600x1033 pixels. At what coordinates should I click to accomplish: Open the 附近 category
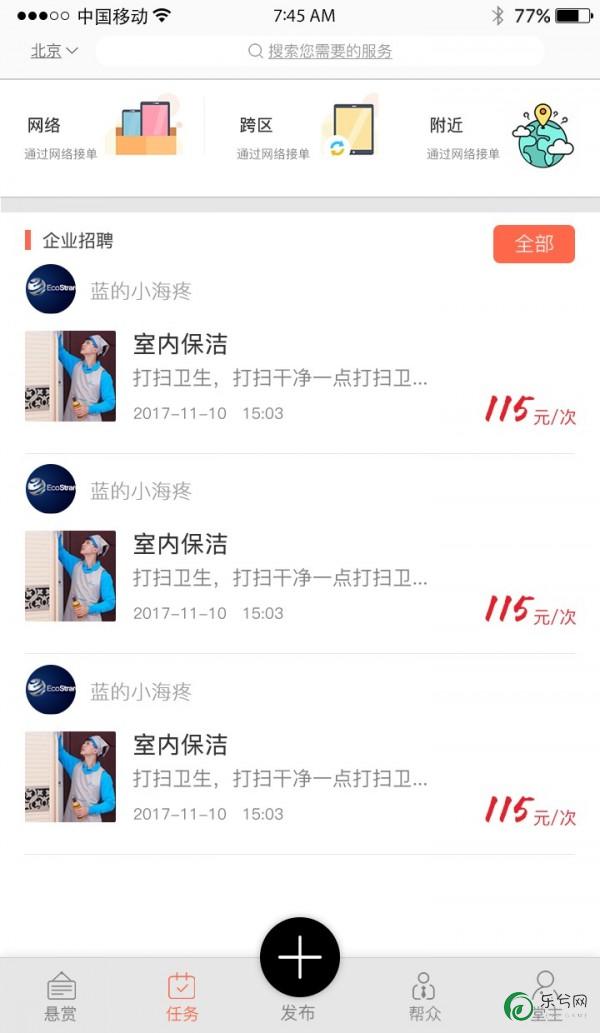click(501, 134)
